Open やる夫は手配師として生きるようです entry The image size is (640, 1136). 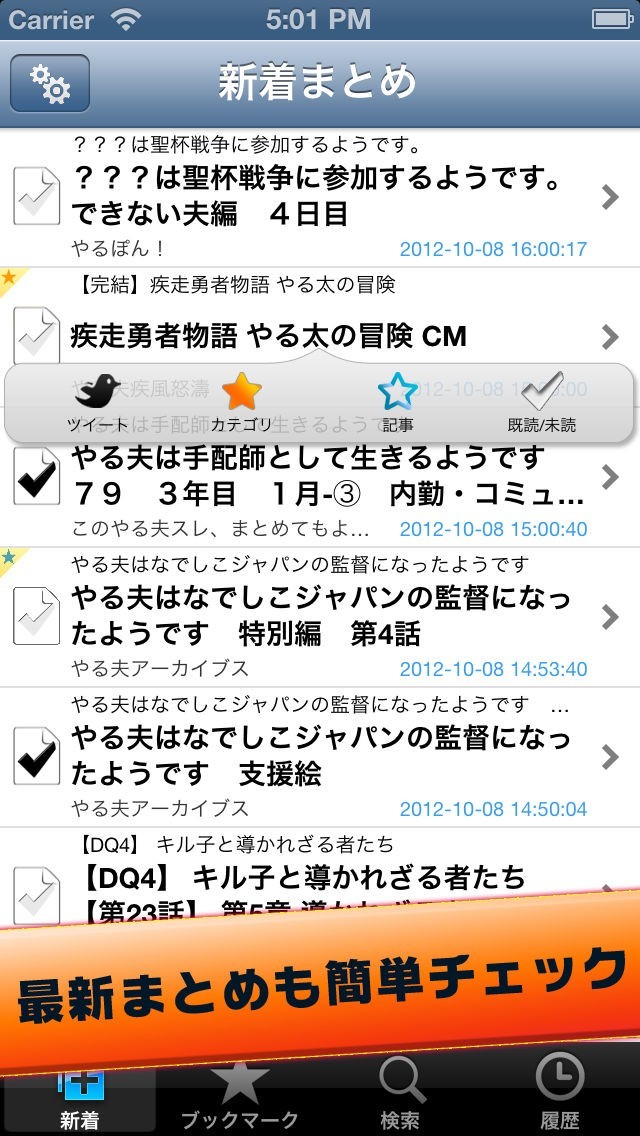330,477
